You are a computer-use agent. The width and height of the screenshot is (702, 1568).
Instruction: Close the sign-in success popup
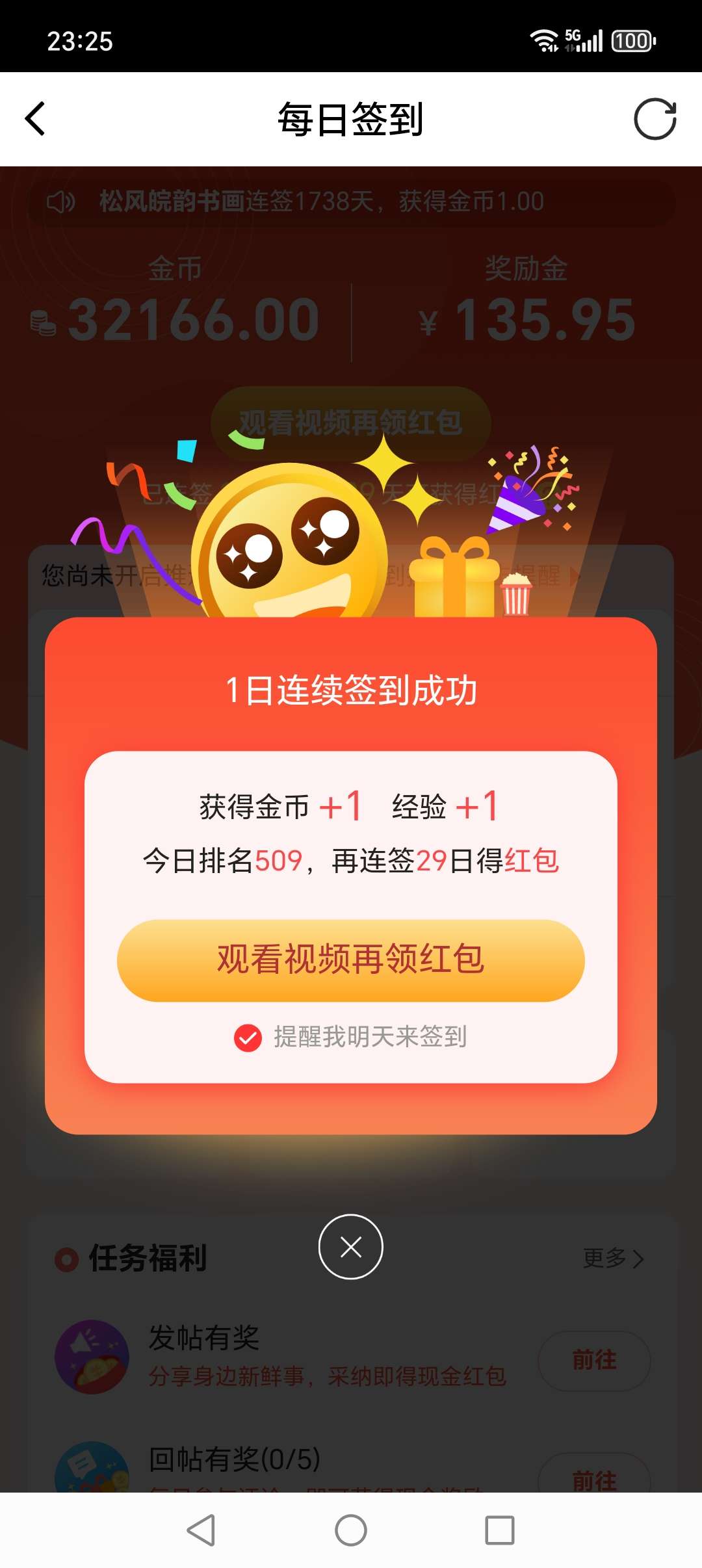coord(351,1247)
